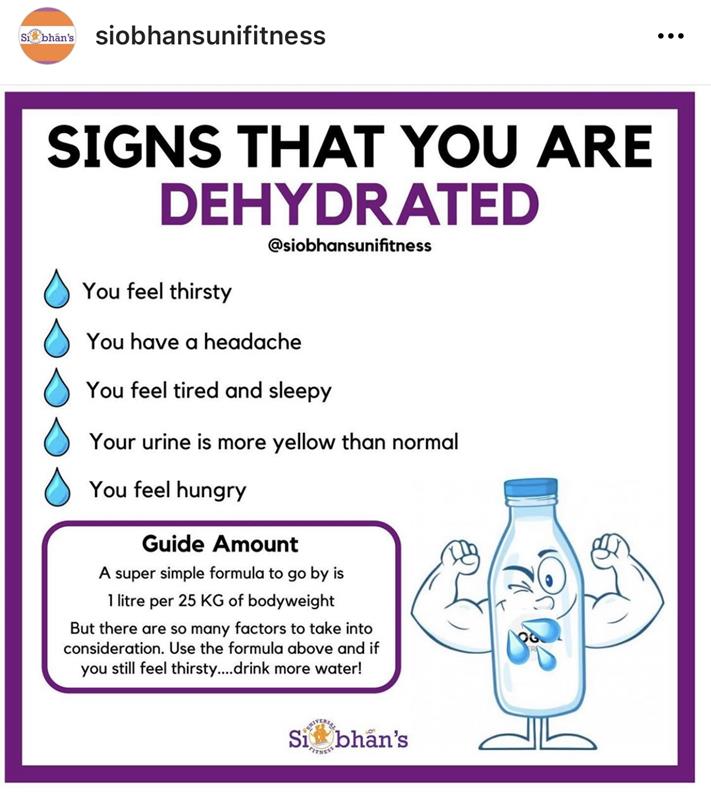Screen dimensions: 711x800
Task: Open the post's three-dot options menu
Action: pos(669,37)
